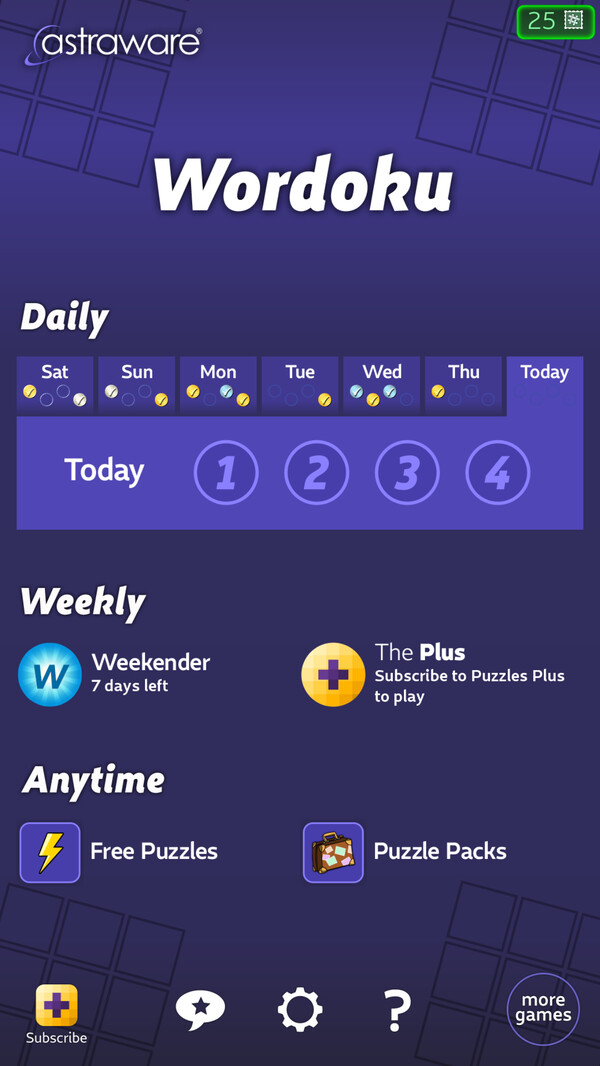View Mon daily puzzles
The image size is (600, 1066).
pos(218,384)
